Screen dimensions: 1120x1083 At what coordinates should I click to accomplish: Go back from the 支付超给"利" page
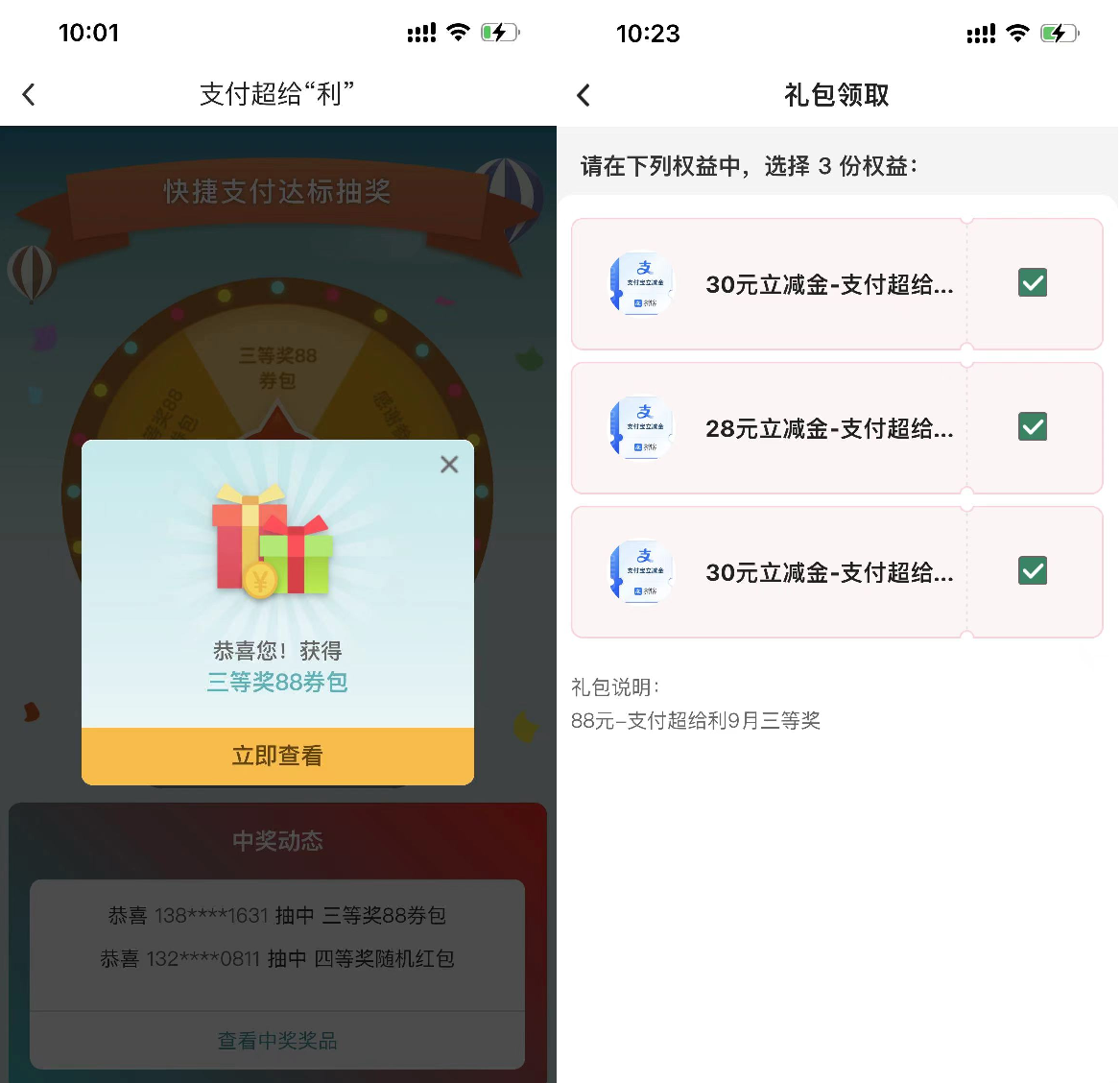29,94
